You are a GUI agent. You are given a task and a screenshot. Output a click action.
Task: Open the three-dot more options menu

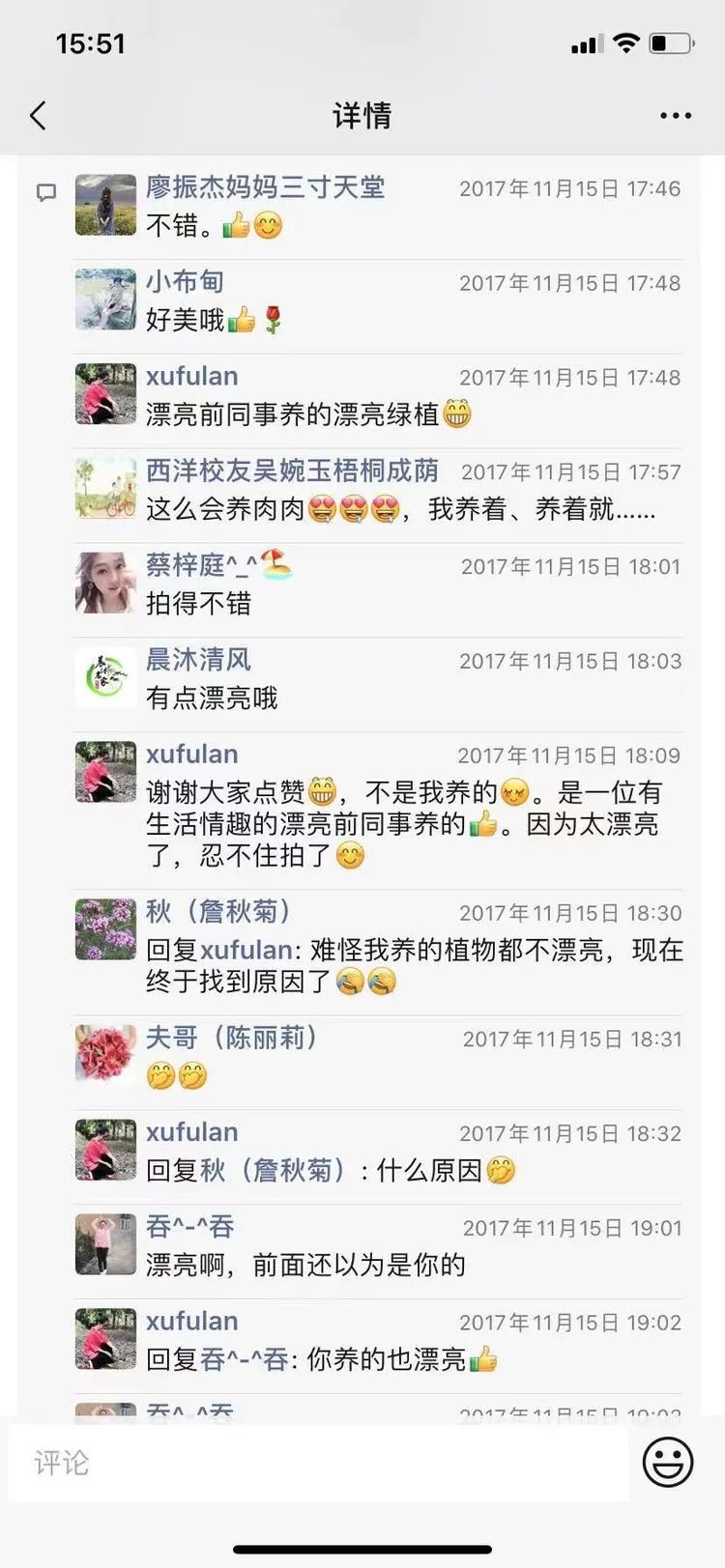pos(676,116)
